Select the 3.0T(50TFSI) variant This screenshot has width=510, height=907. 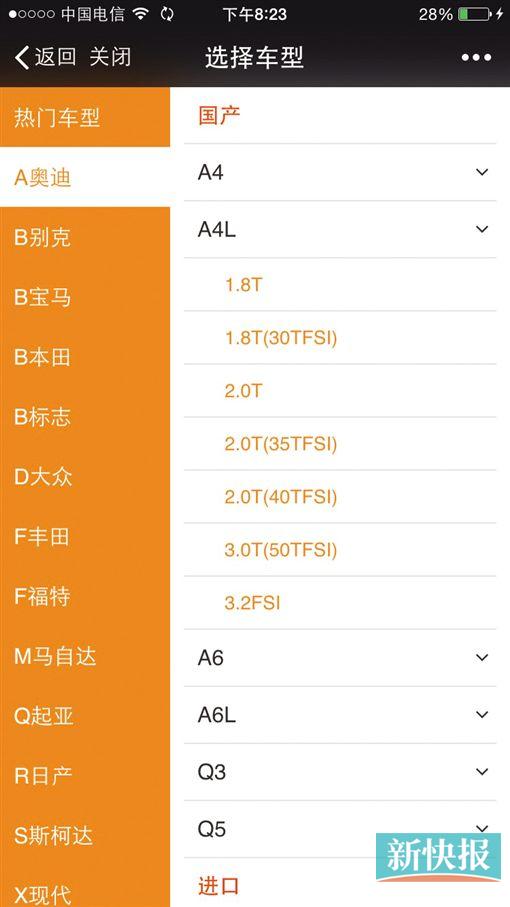click(340, 550)
